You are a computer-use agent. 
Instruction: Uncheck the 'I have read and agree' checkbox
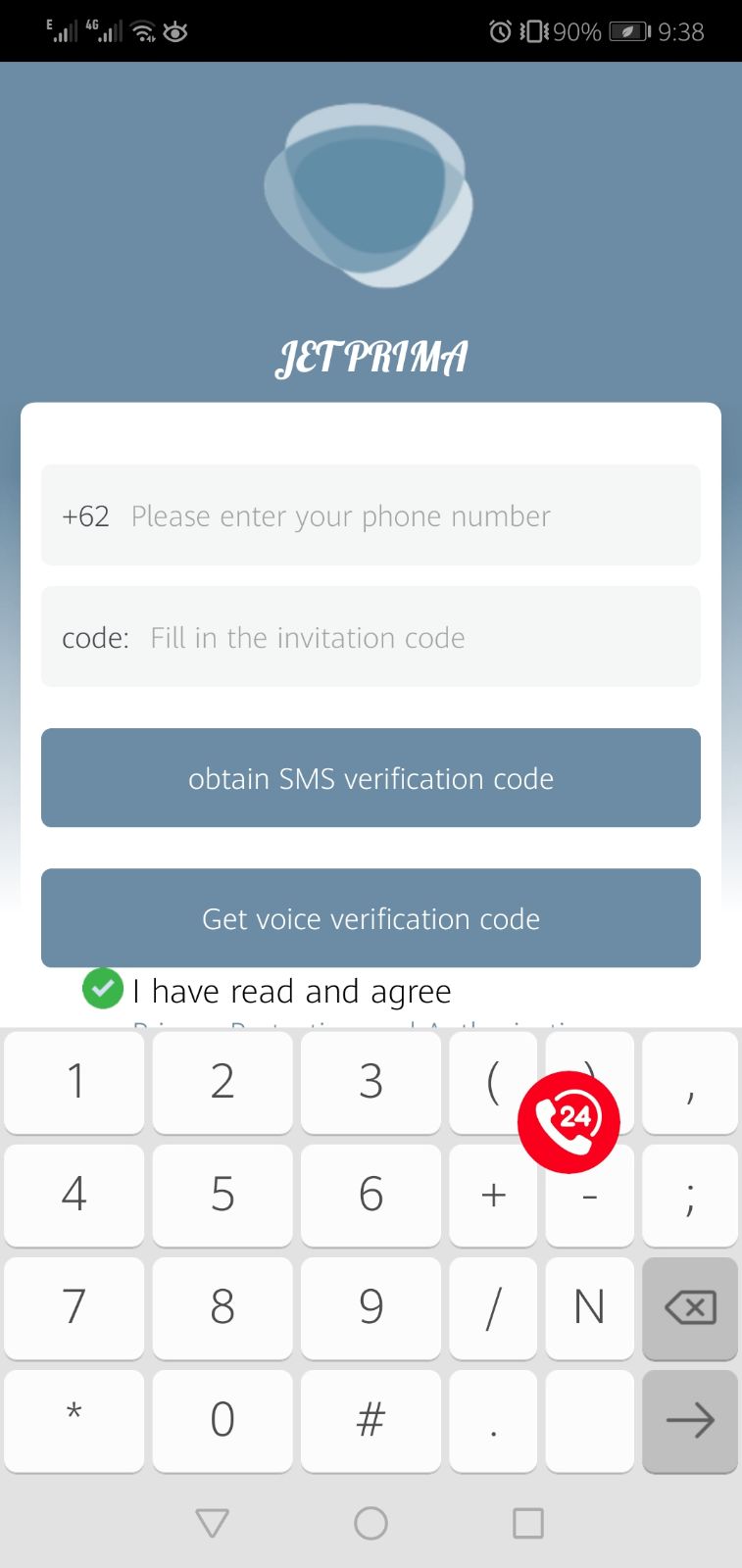coord(103,989)
